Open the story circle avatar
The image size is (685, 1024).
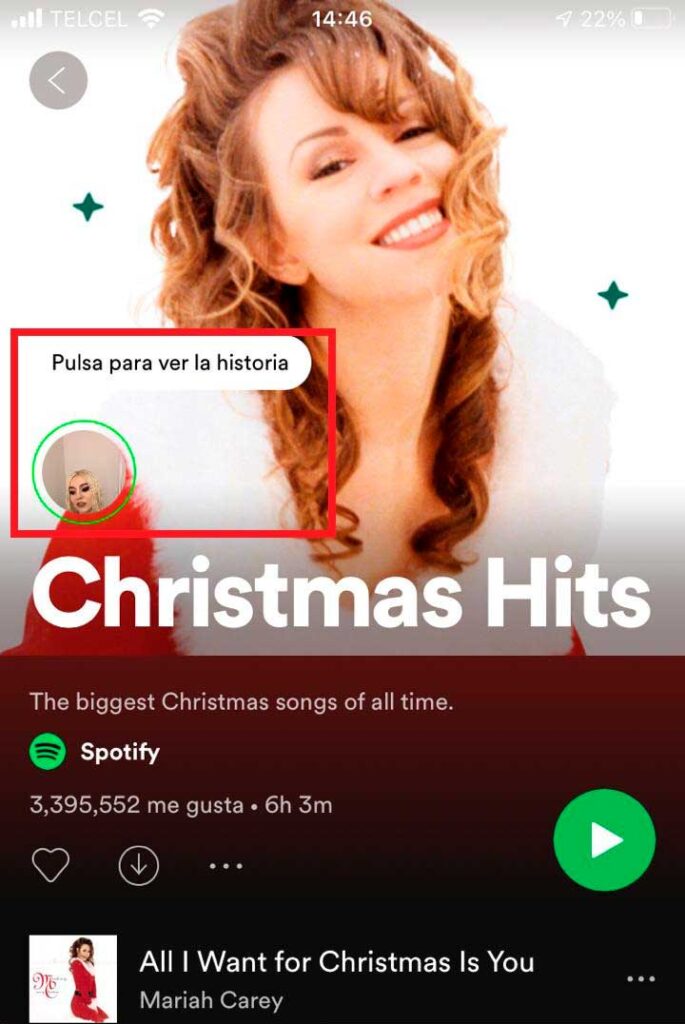(83, 472)
